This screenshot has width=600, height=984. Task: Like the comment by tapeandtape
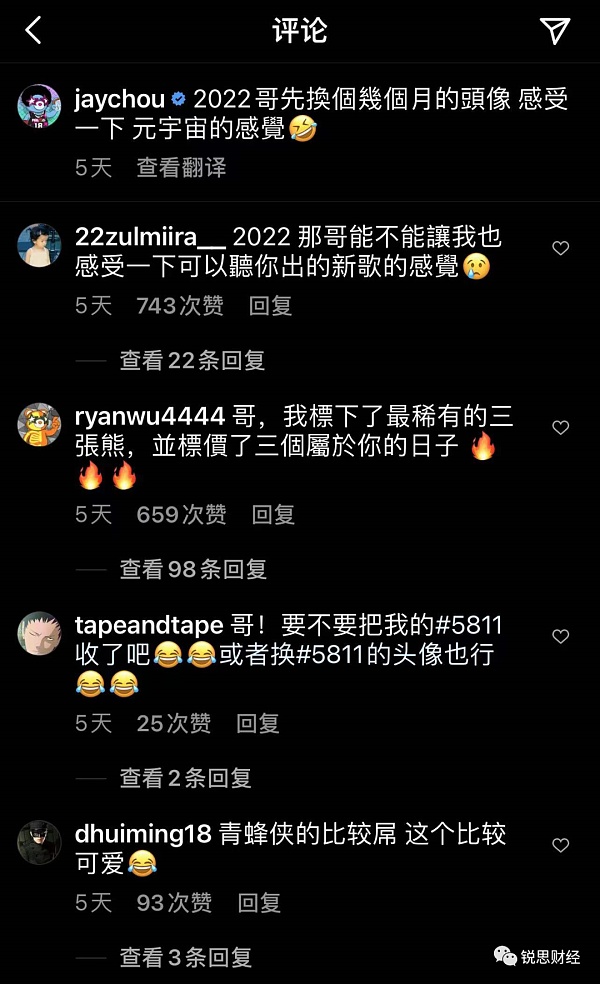tap(561, 636)
